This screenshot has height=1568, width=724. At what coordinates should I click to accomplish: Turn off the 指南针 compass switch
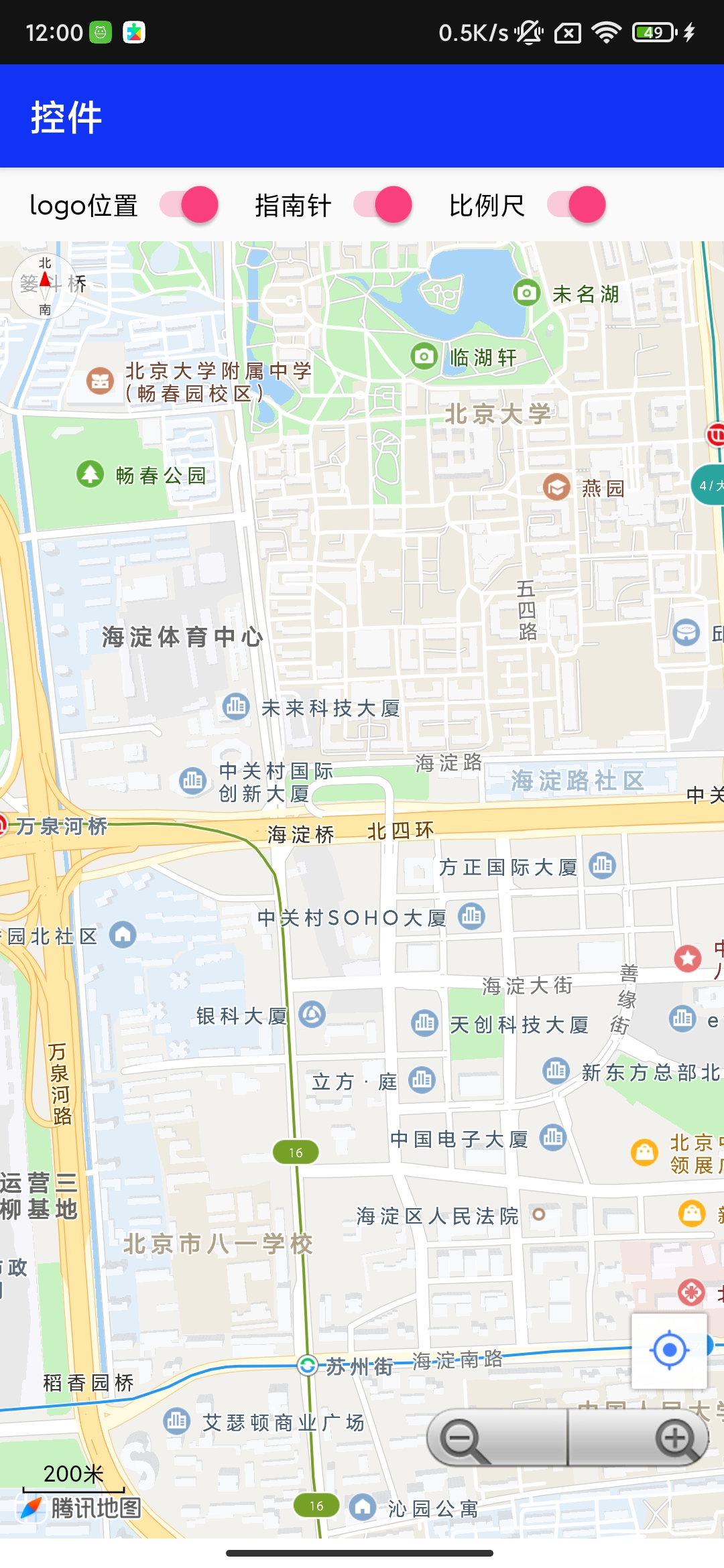point(383,205)
